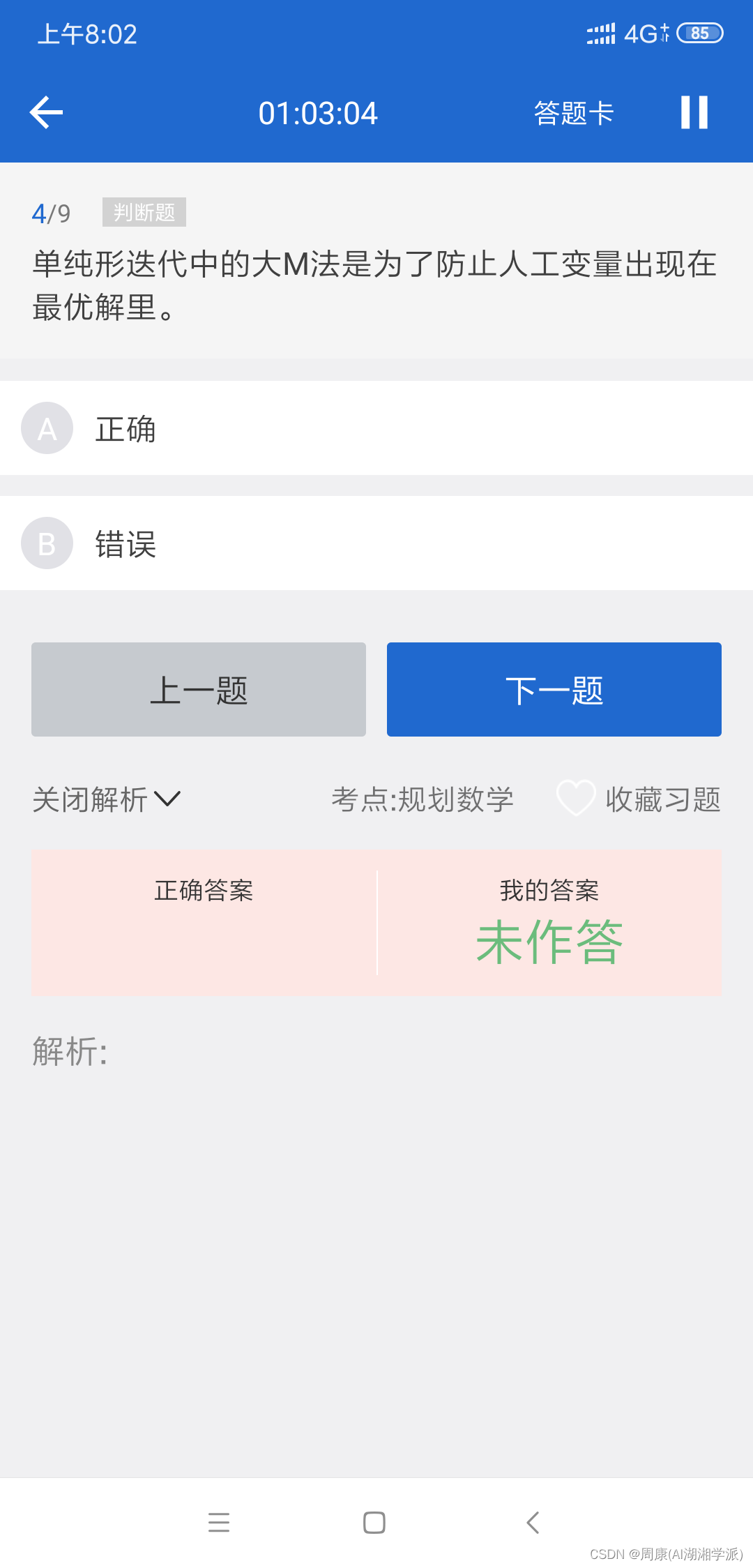Go to the next question with 下一题
This screenshot has height=1568, width=753.
554,688
